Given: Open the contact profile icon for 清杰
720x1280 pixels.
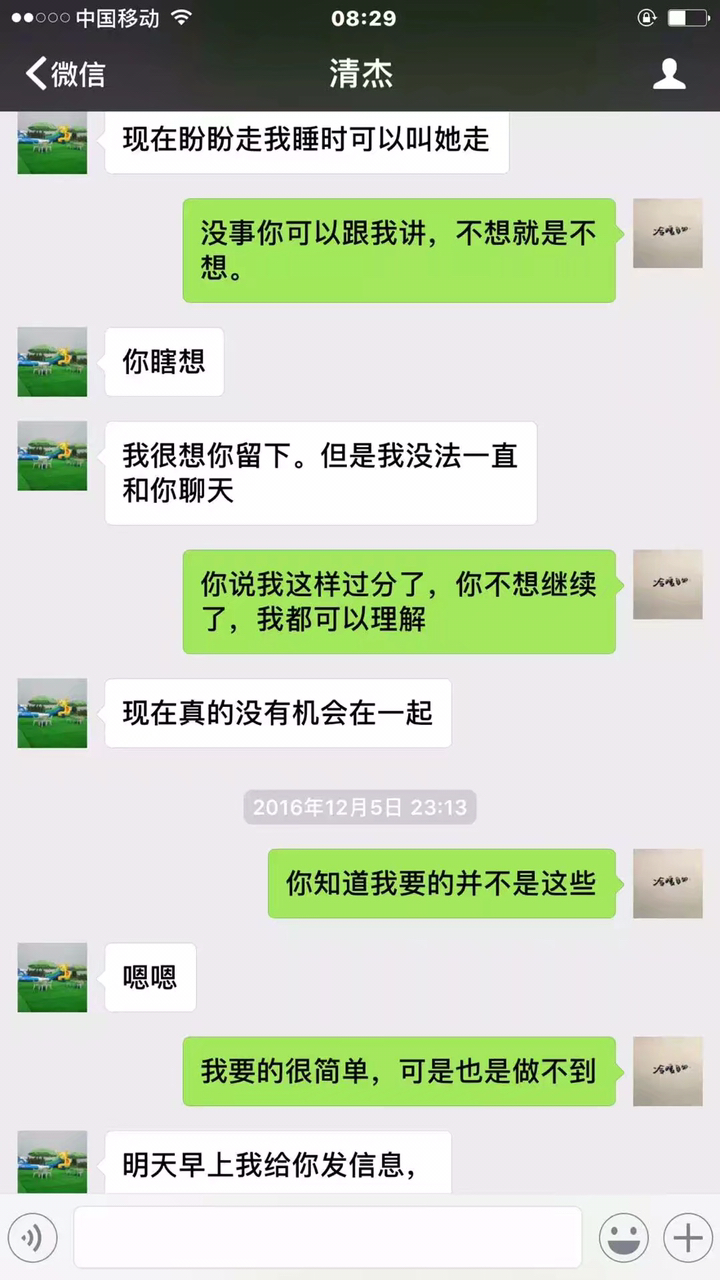Looking at the screenshot, I should tap(669, 73).
